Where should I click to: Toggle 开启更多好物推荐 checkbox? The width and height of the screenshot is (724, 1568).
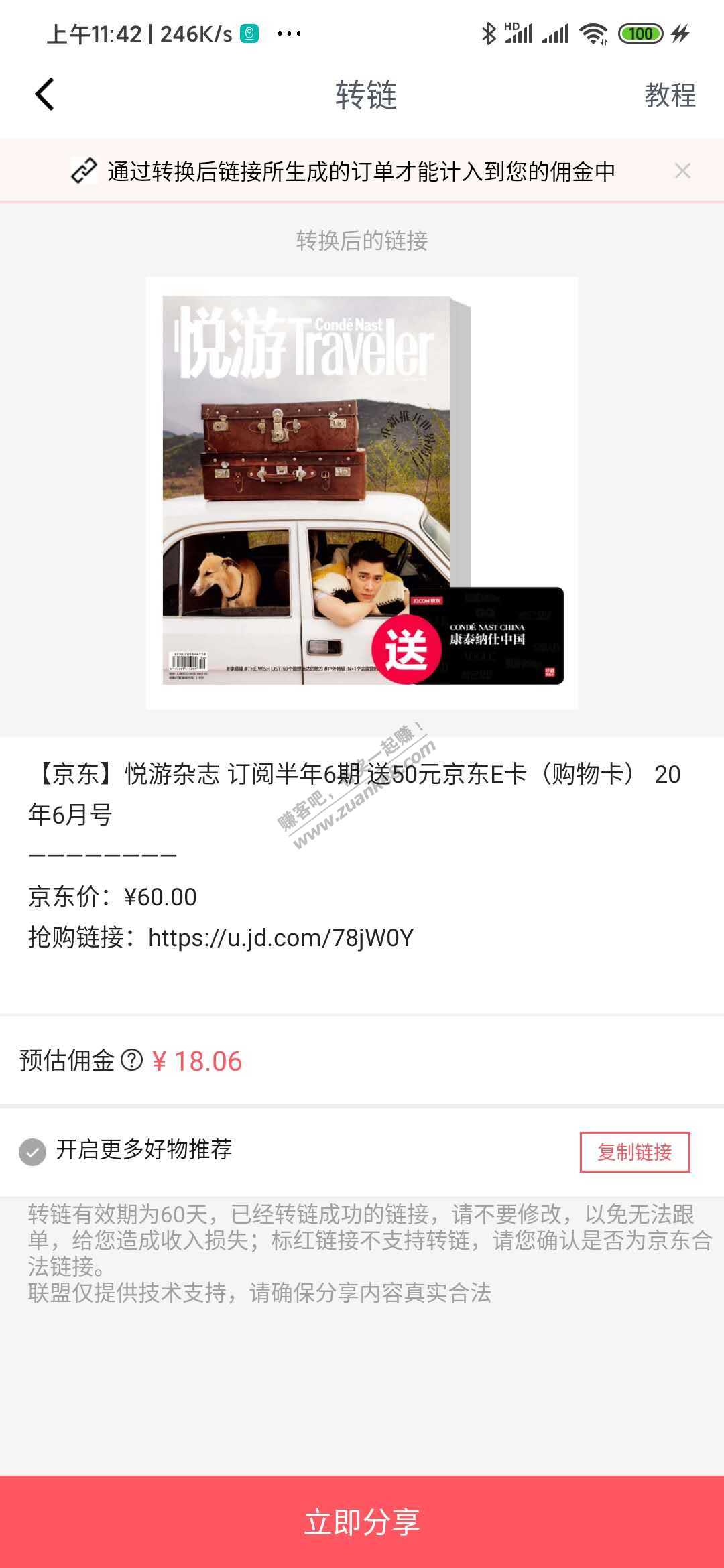(32, 1152)
